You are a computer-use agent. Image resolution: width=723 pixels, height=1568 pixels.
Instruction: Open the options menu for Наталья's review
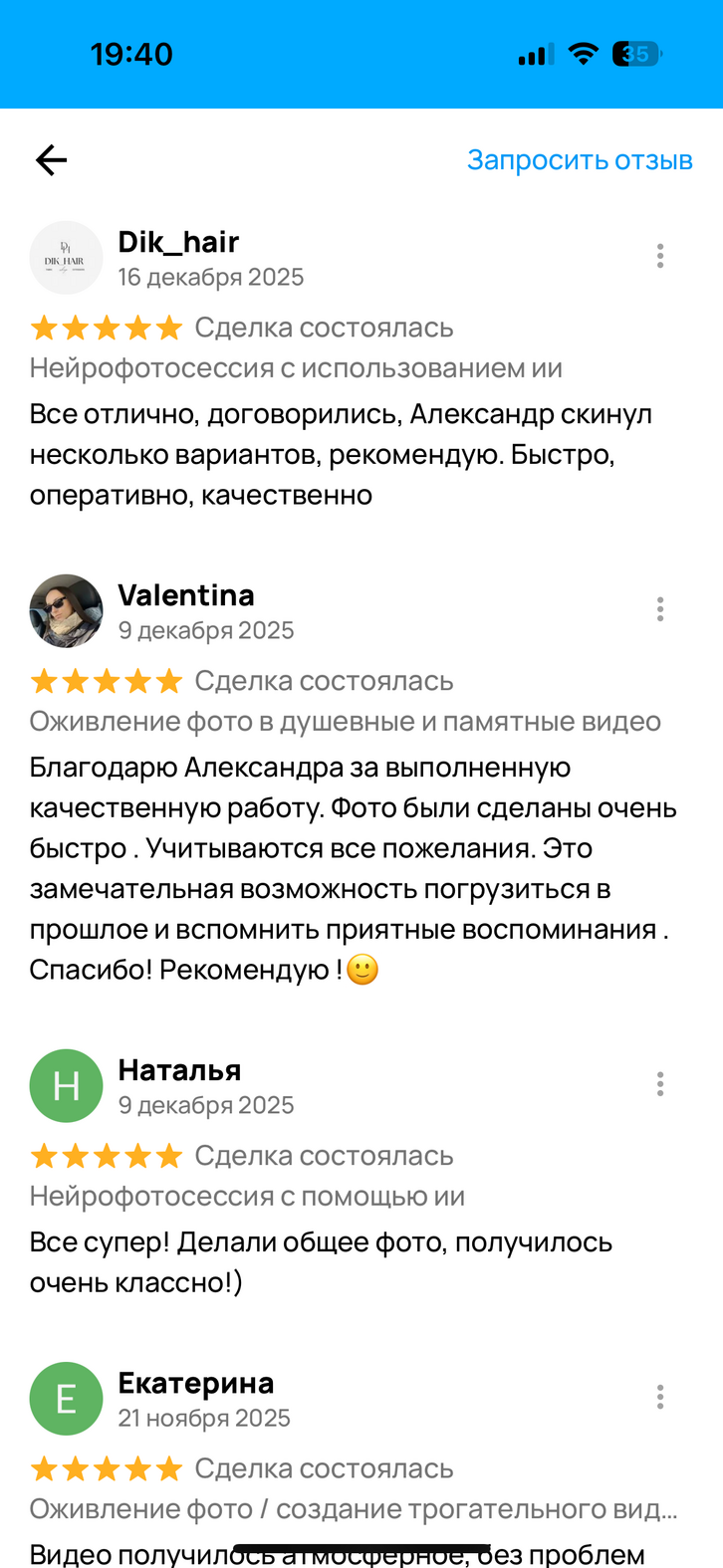click(x=660, y=1084)
